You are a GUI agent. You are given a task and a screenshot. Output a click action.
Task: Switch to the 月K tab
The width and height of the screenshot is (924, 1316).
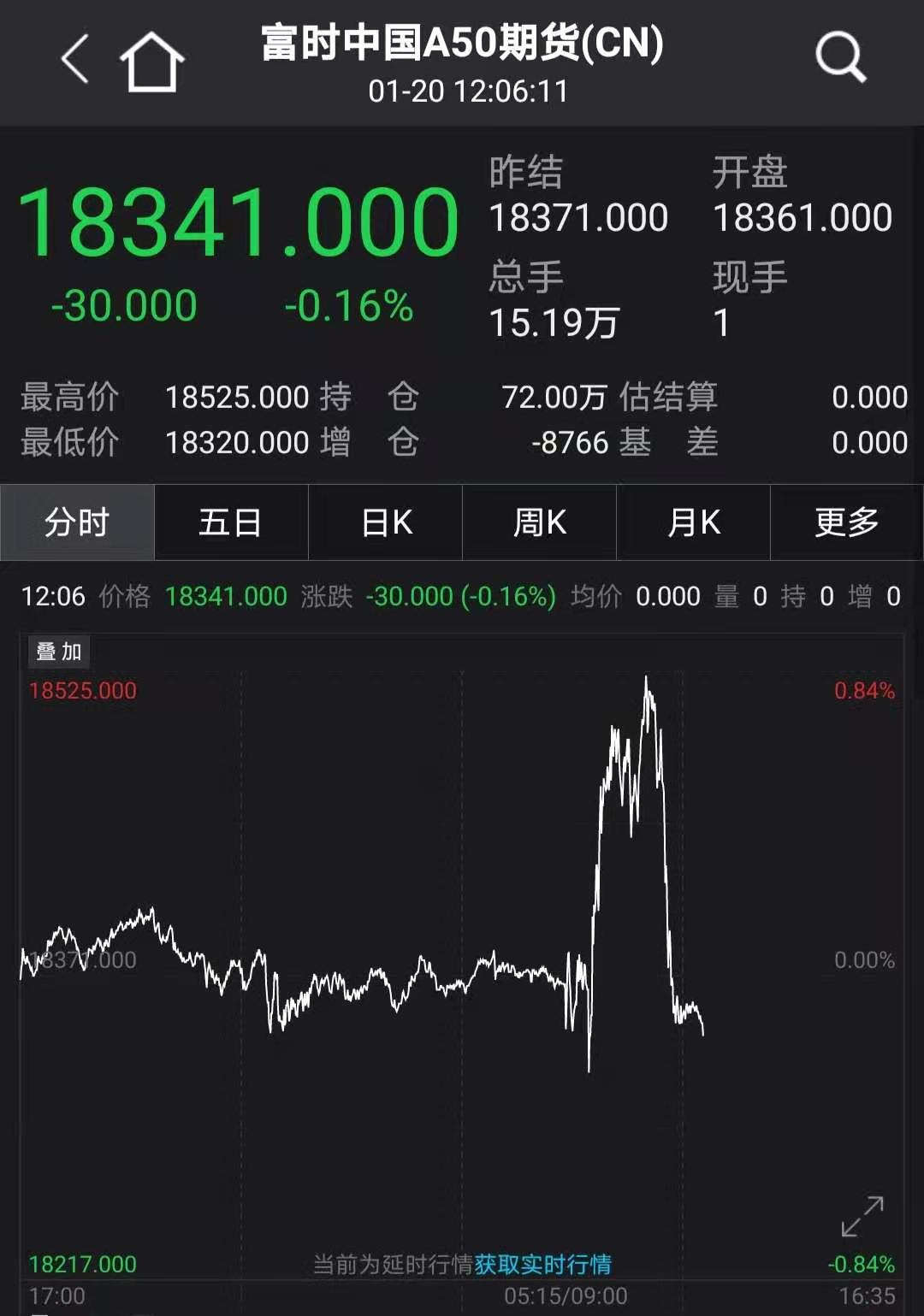pyautogui.click(x=693, y=522)
